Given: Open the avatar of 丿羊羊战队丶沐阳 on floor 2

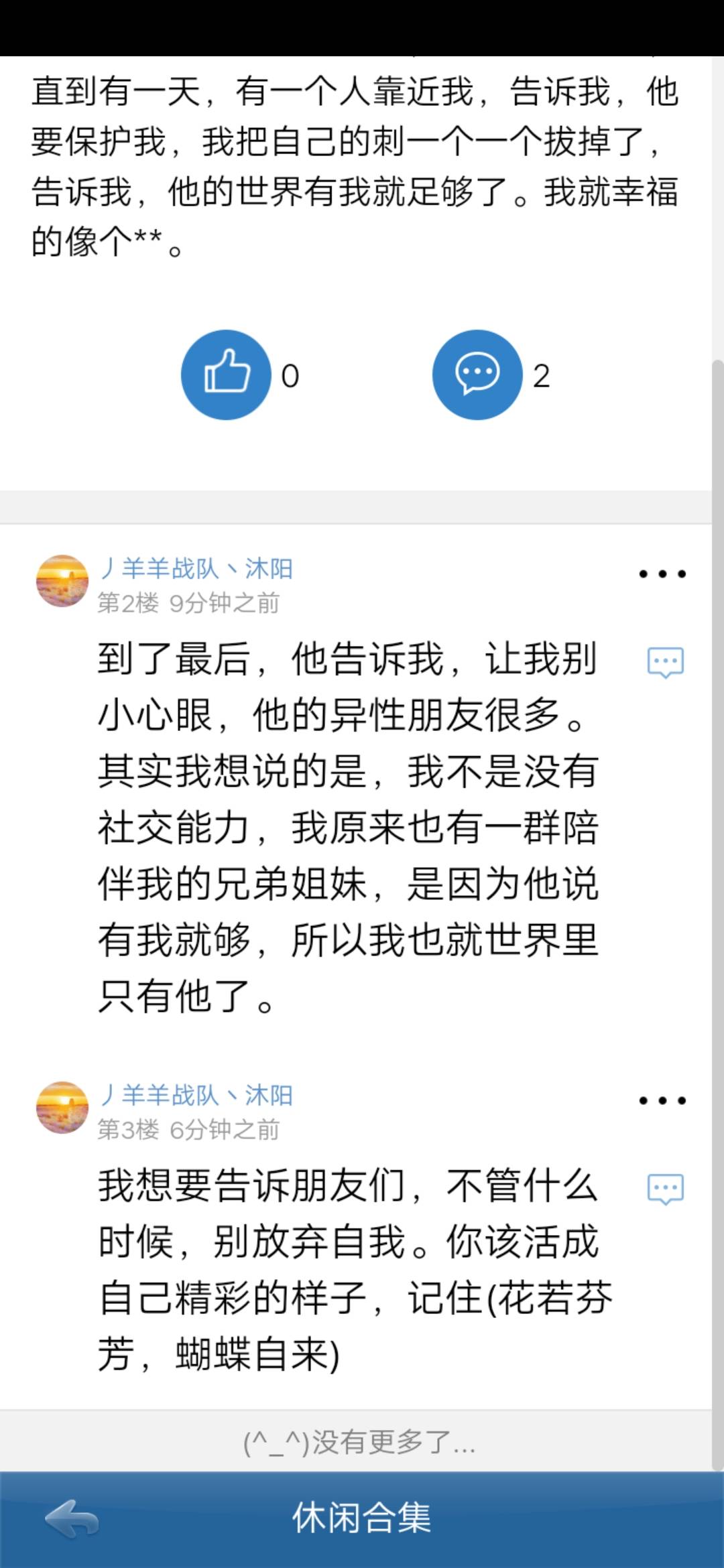Looking at the screenshot, I should tap(60, 581).
